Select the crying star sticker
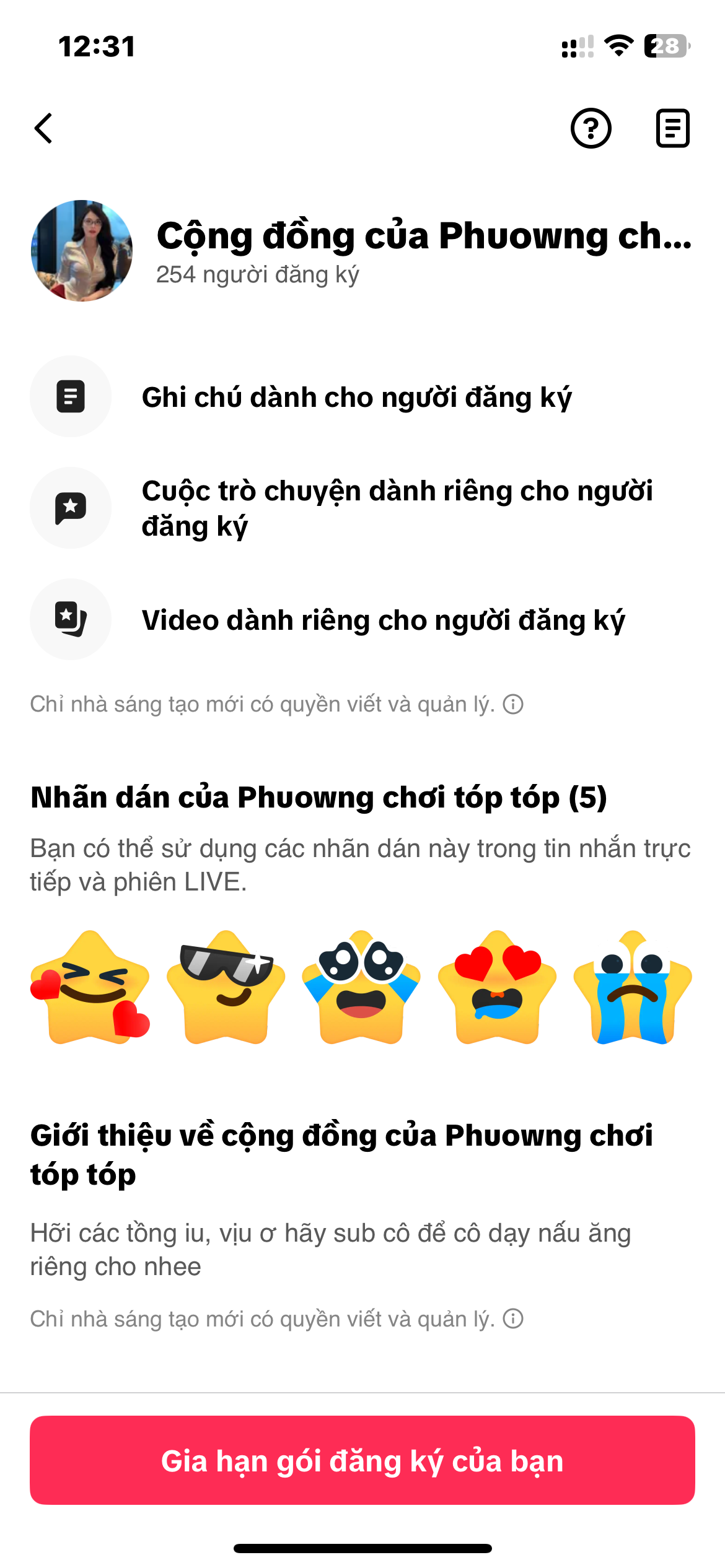Image resolution: width=725 pixels, height=1568 pixels. click(x=633, y=987)
